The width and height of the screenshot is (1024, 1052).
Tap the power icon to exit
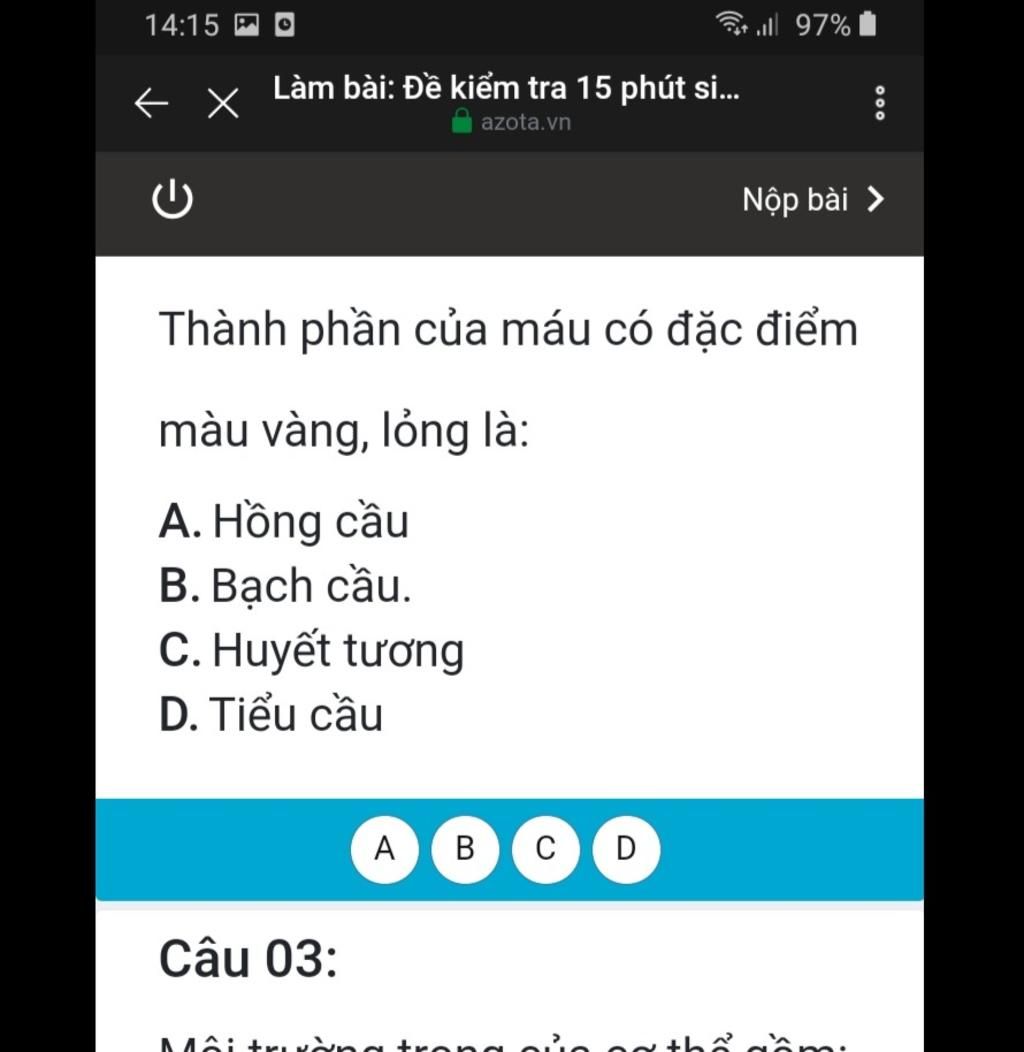coord(172,200)
